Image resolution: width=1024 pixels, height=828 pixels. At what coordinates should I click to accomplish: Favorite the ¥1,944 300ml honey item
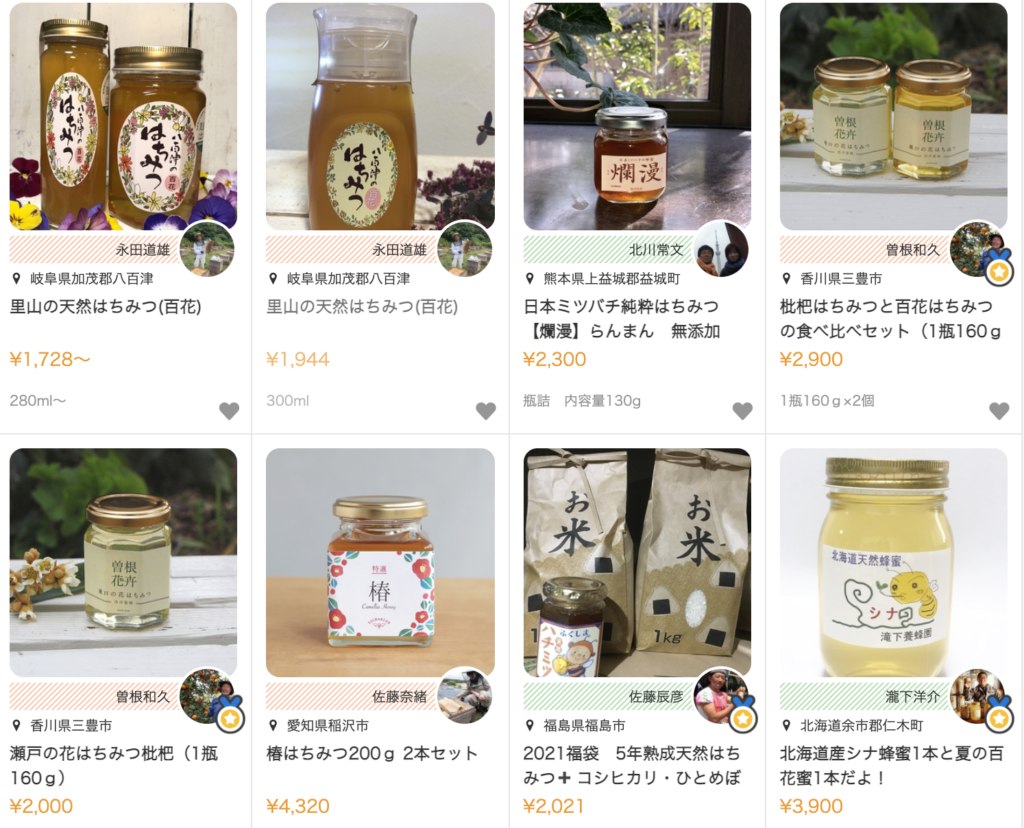pos(486,410)
